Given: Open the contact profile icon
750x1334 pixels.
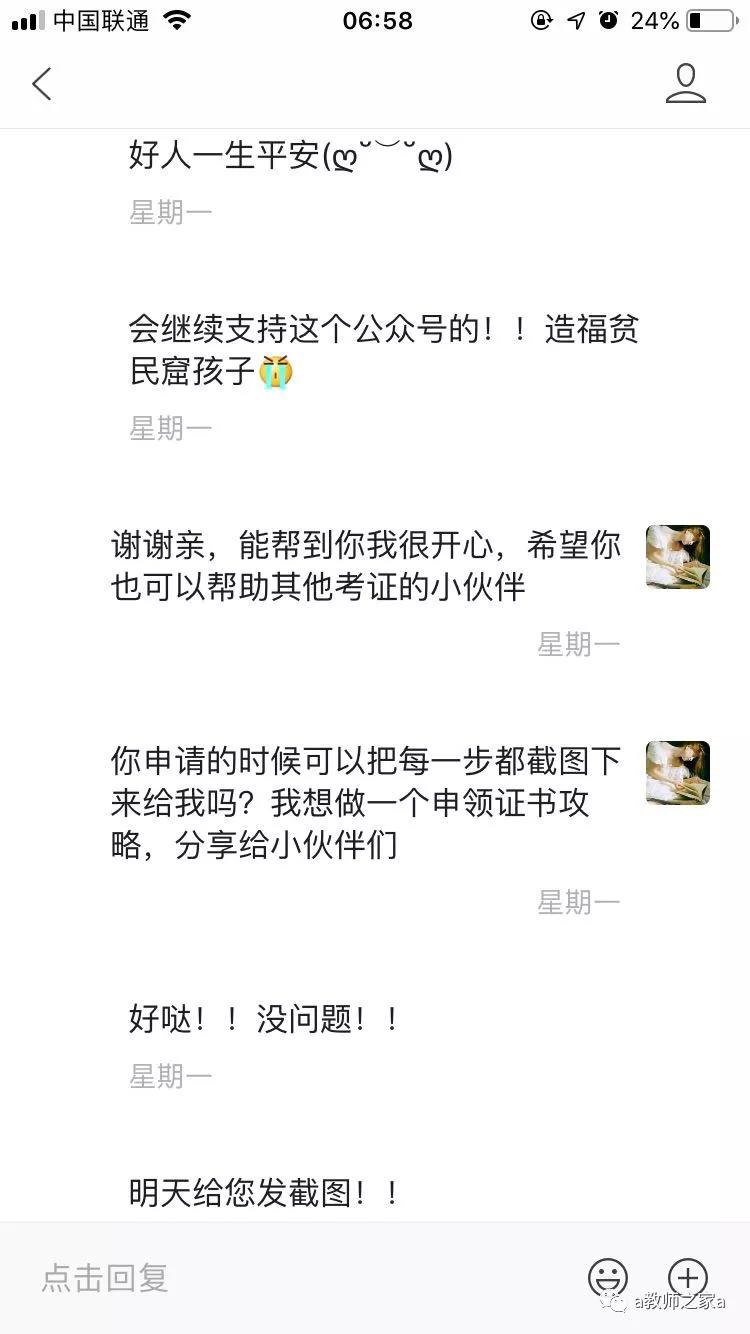Looking at the screenshot, I should click(686, 84).
